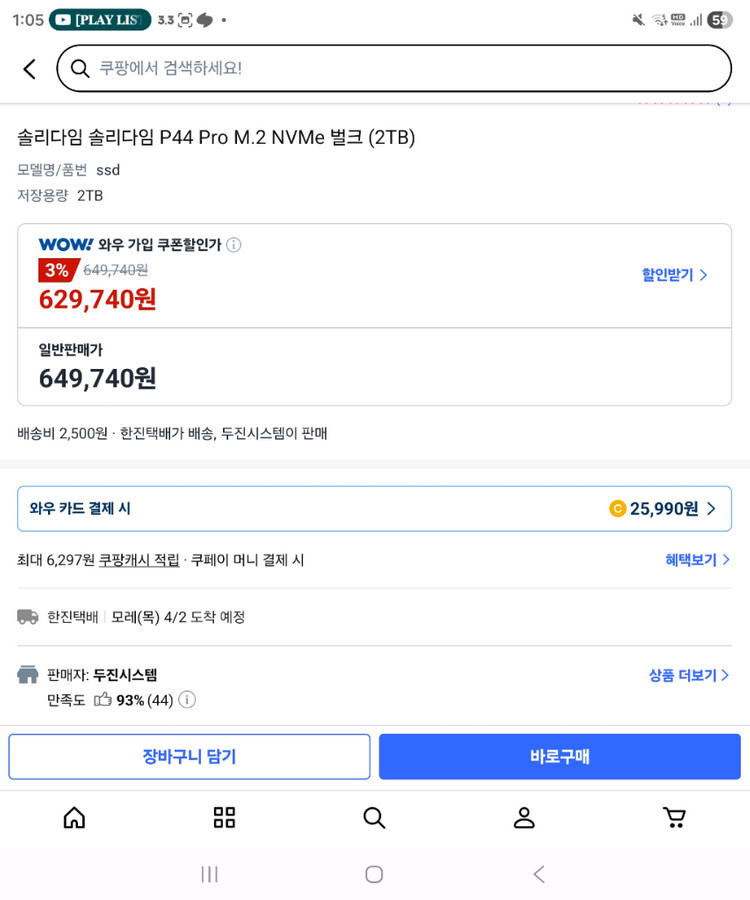750x900 pixels.
Task: Open the shopping cart icon
Action: (x=675, y=817)
